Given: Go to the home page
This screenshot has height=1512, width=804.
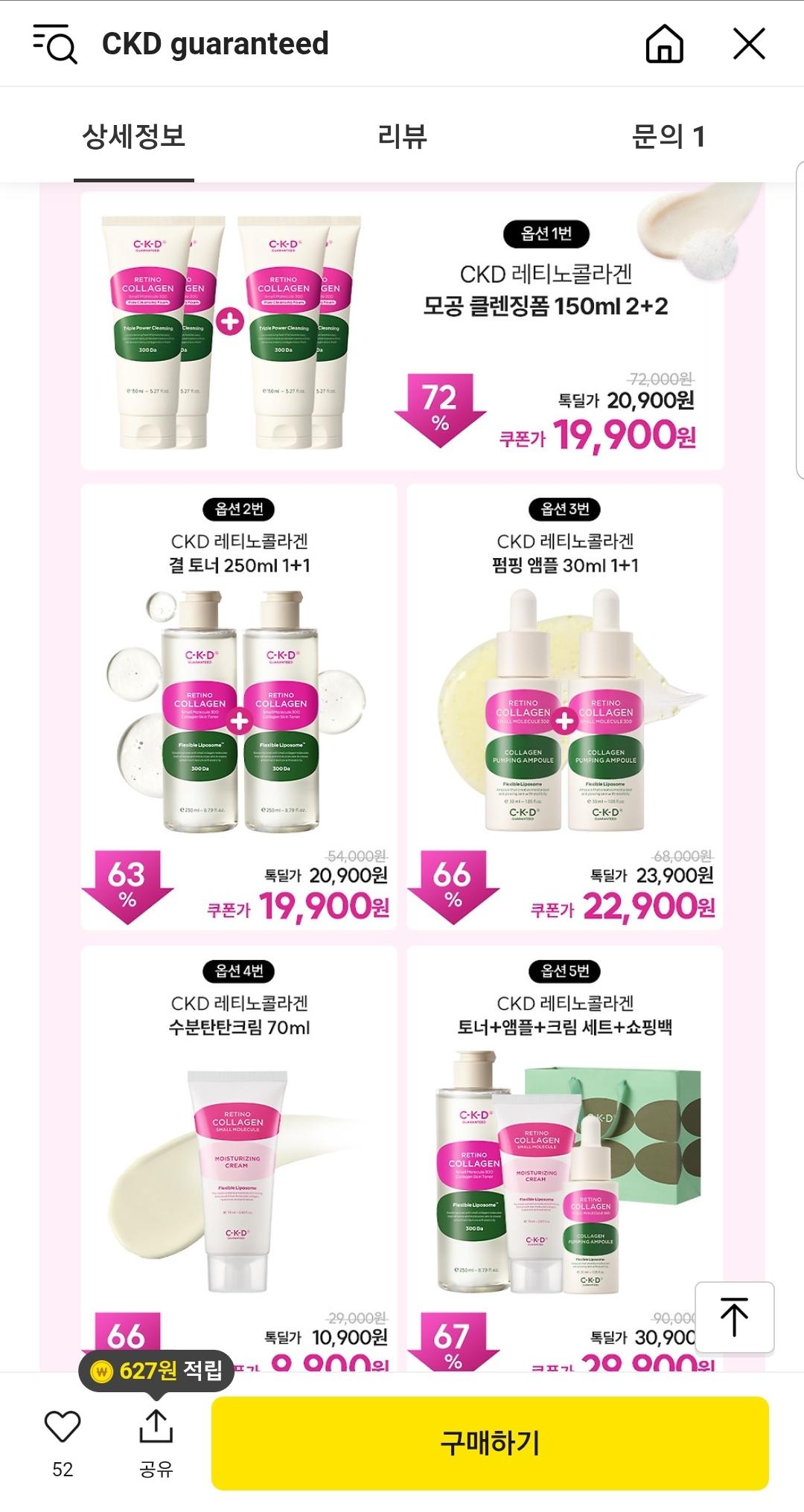Looking at the screenshot, I should 664,44.
